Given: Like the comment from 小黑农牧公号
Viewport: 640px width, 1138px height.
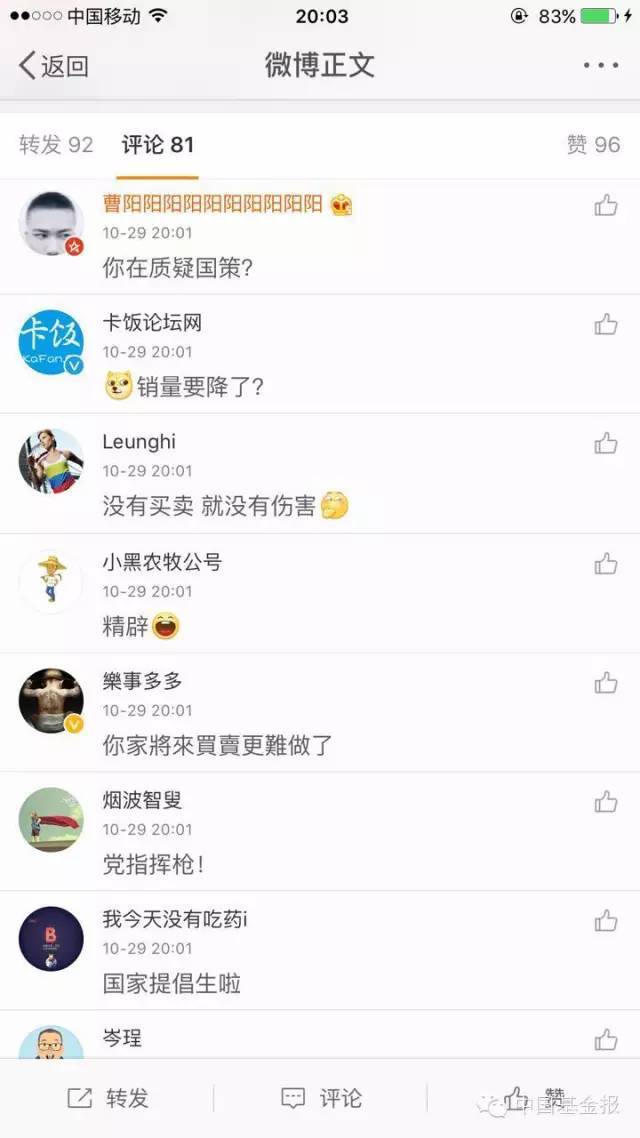Looking at the screenshot, I should point(606,564).
